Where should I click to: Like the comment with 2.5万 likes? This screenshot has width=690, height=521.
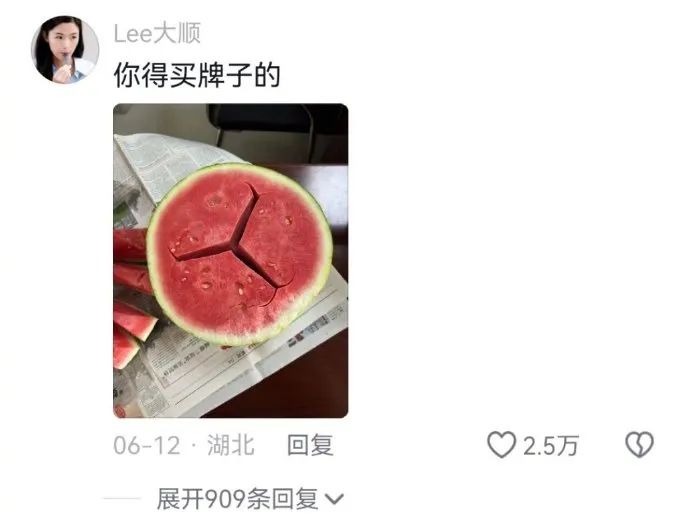502,446
